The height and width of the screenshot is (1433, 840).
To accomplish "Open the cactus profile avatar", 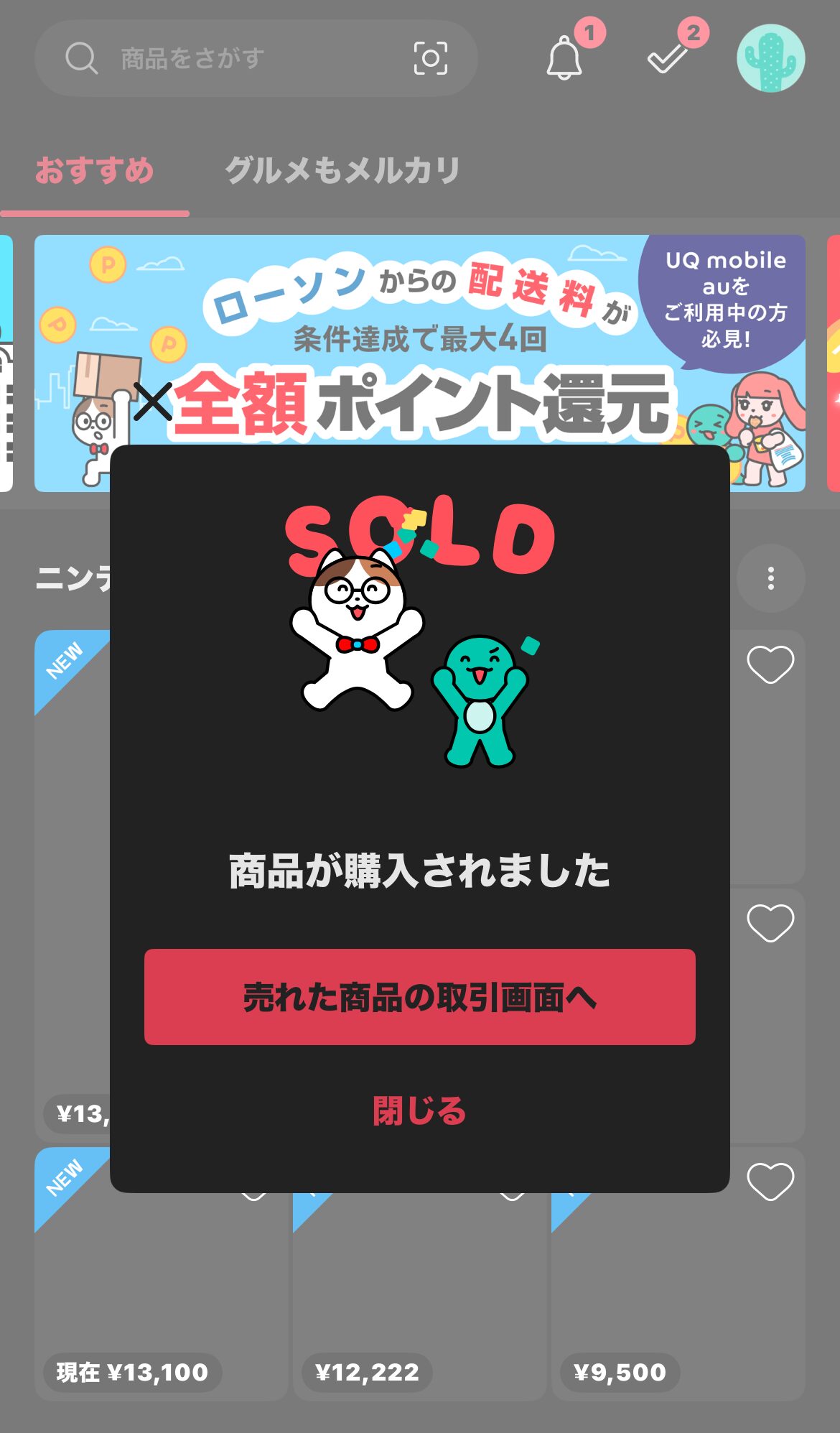I will 770,58.
